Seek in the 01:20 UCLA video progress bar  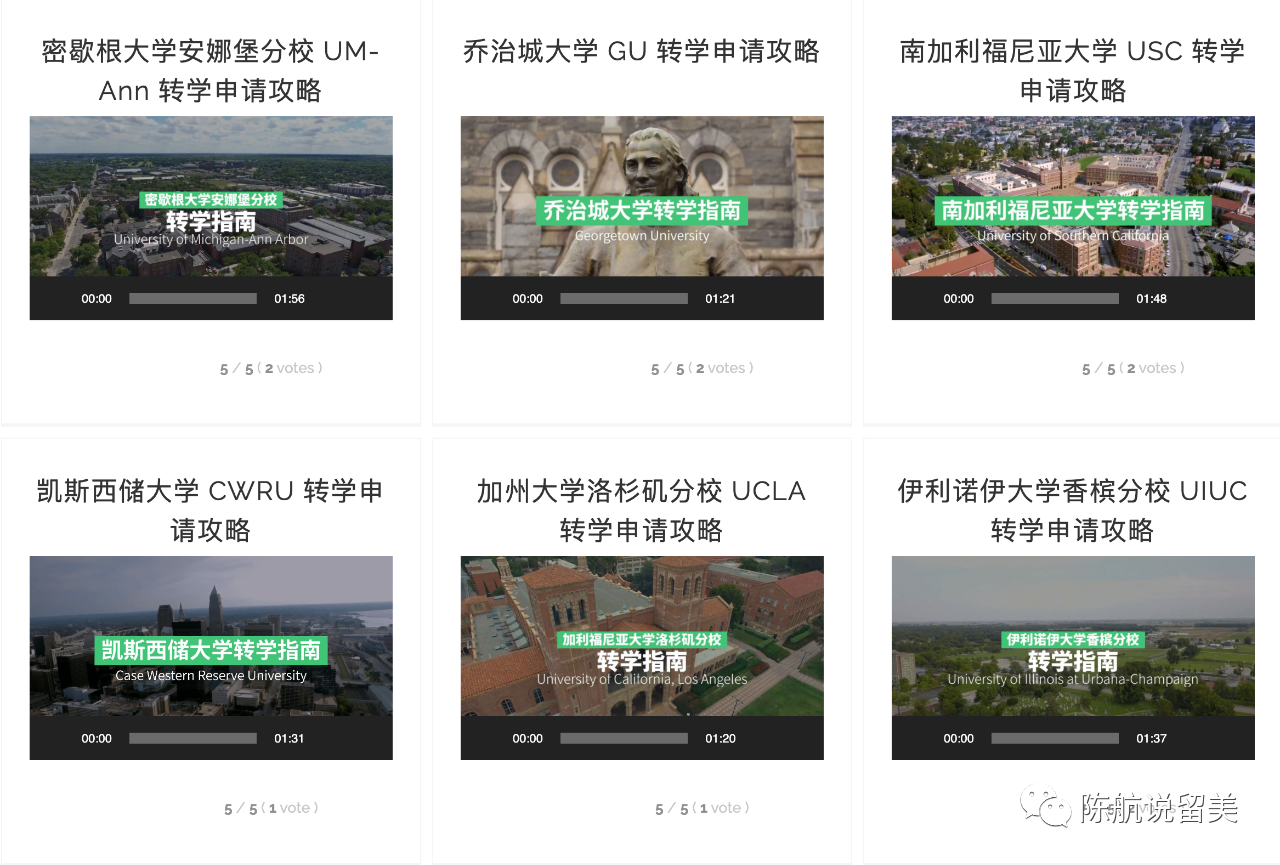[624, 739]
